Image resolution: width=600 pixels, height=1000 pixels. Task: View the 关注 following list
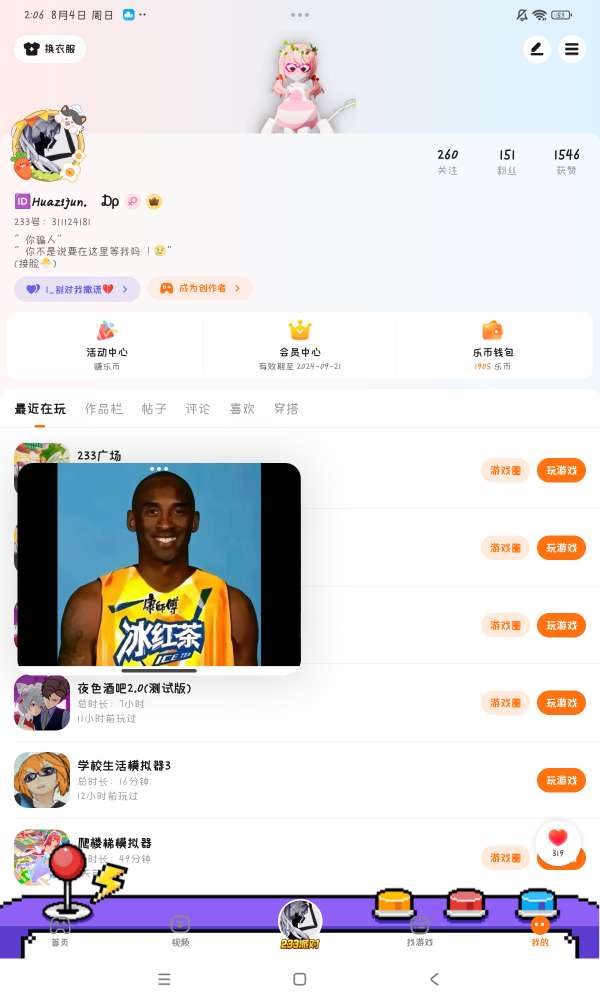tap(448, 162)
